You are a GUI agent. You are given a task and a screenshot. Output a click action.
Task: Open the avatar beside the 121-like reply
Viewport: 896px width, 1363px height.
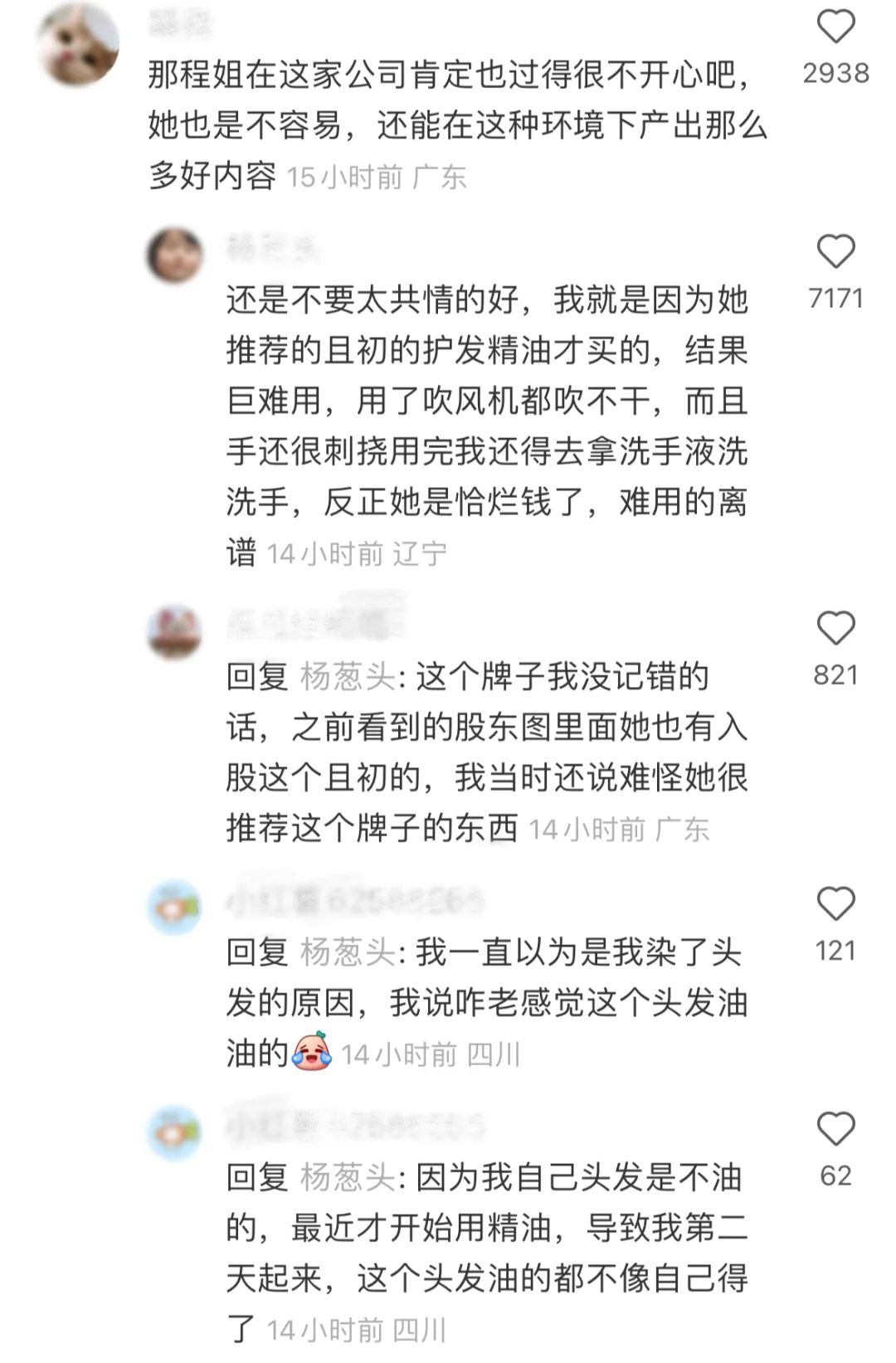click(175, 908)
